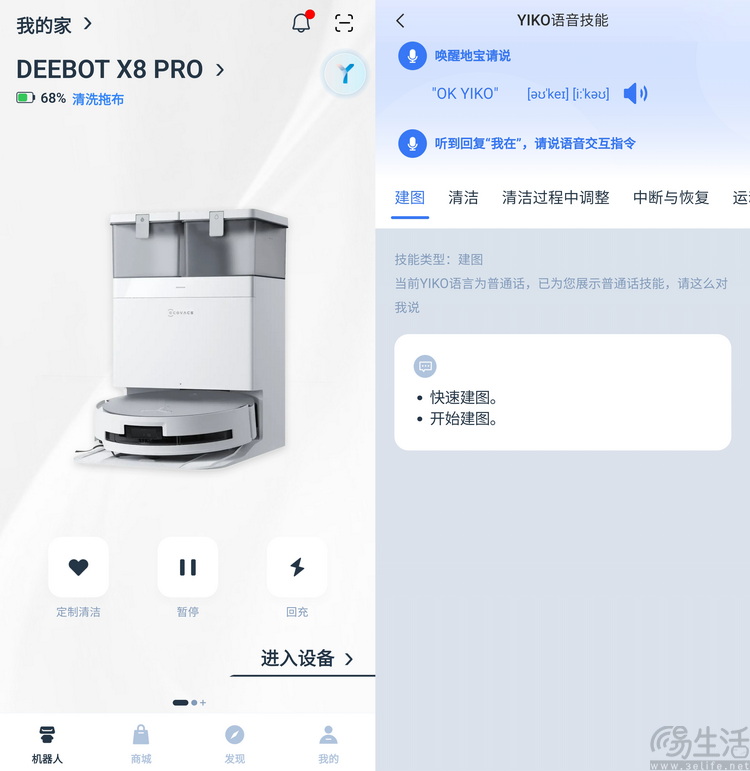Screen dimensions: 750x771
Task: Go back from YIKO语音技能 page
Action: (x=401, y=20)
